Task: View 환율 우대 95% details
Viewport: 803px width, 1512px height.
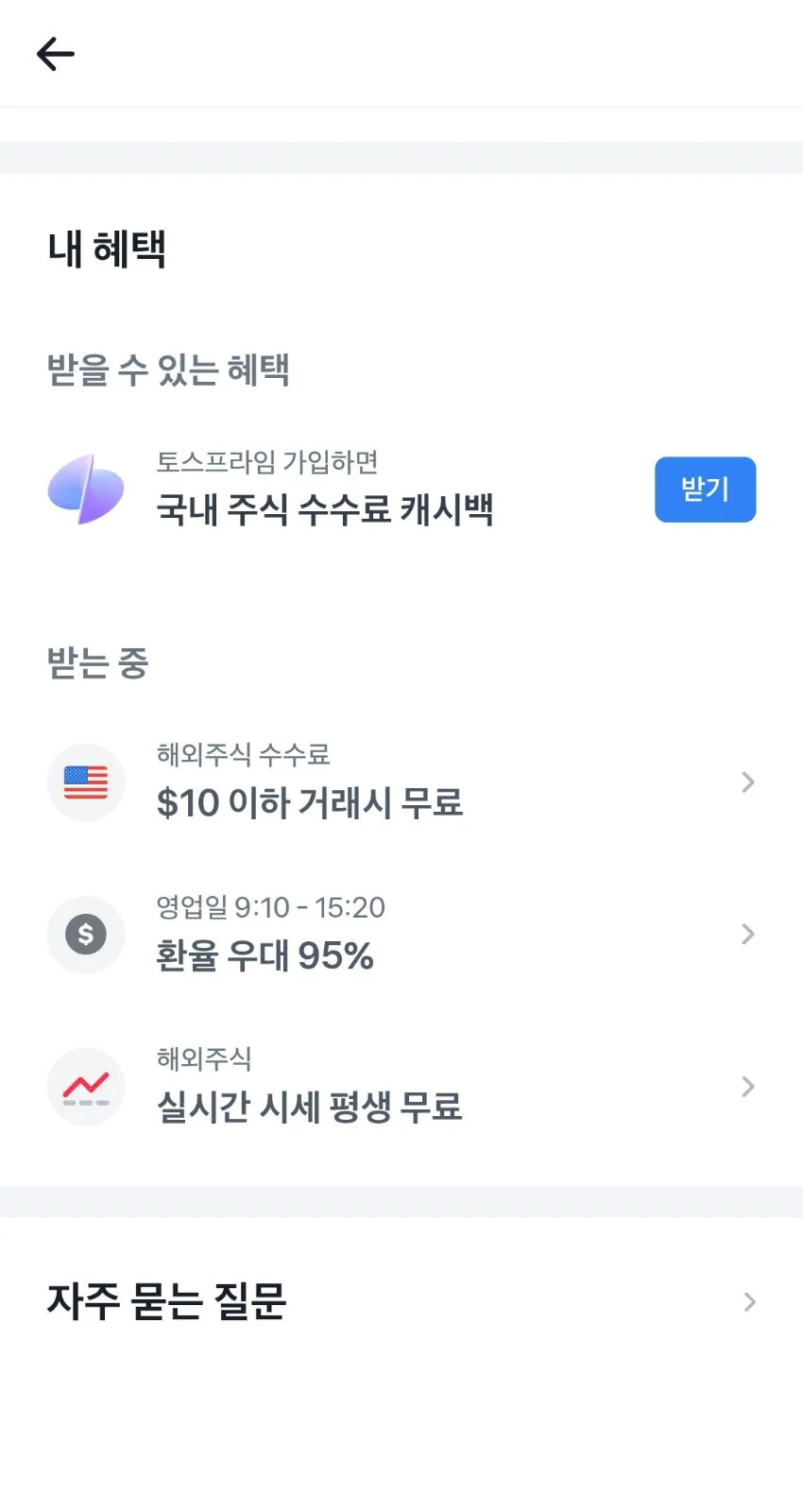Action: [401, 935]
